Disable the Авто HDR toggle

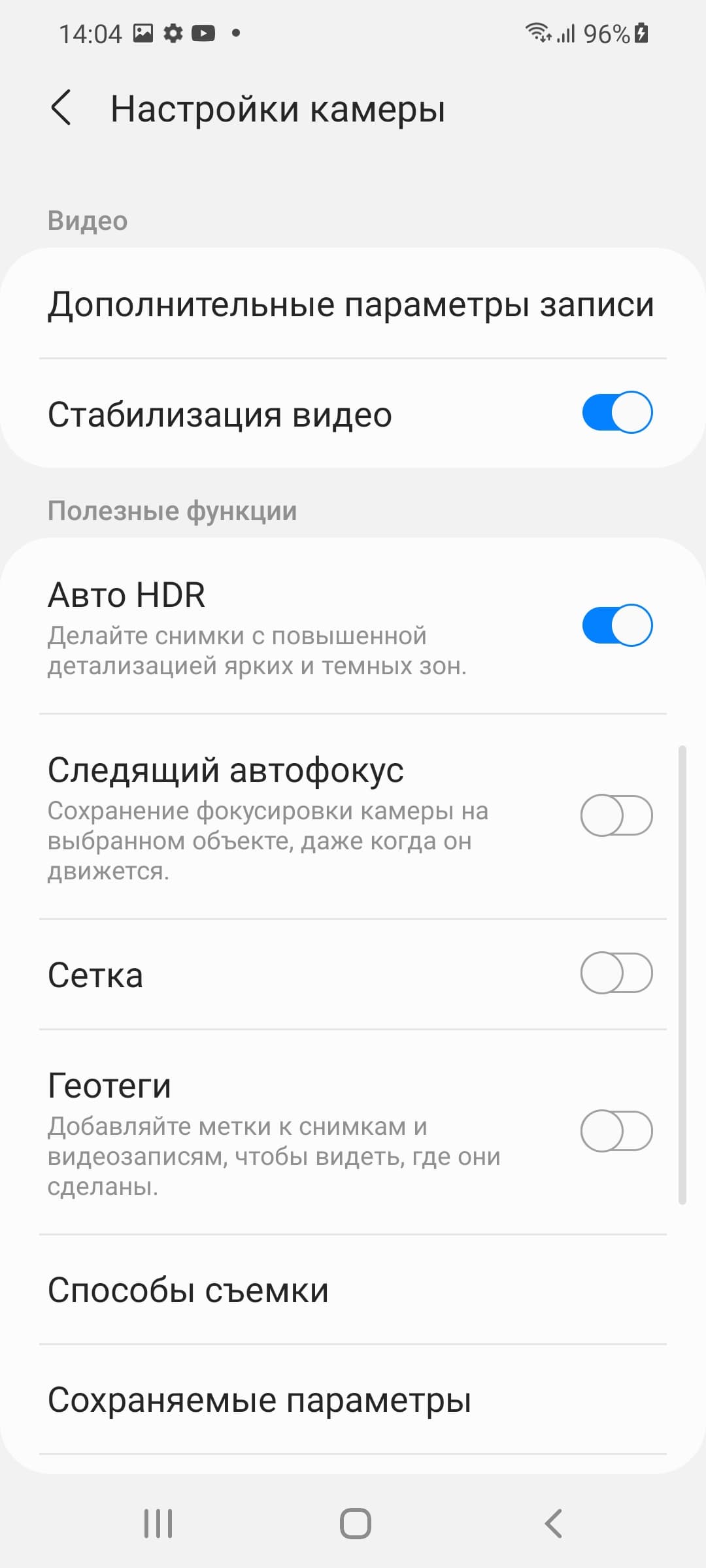616,626
